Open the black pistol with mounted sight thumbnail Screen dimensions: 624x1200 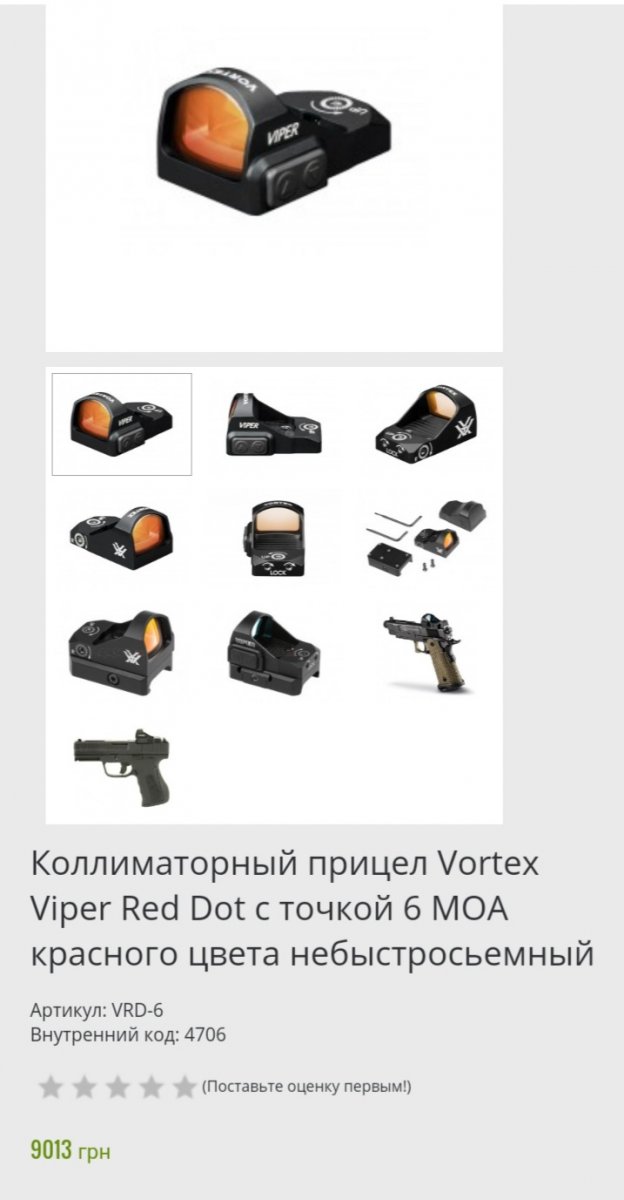point(121,767)
